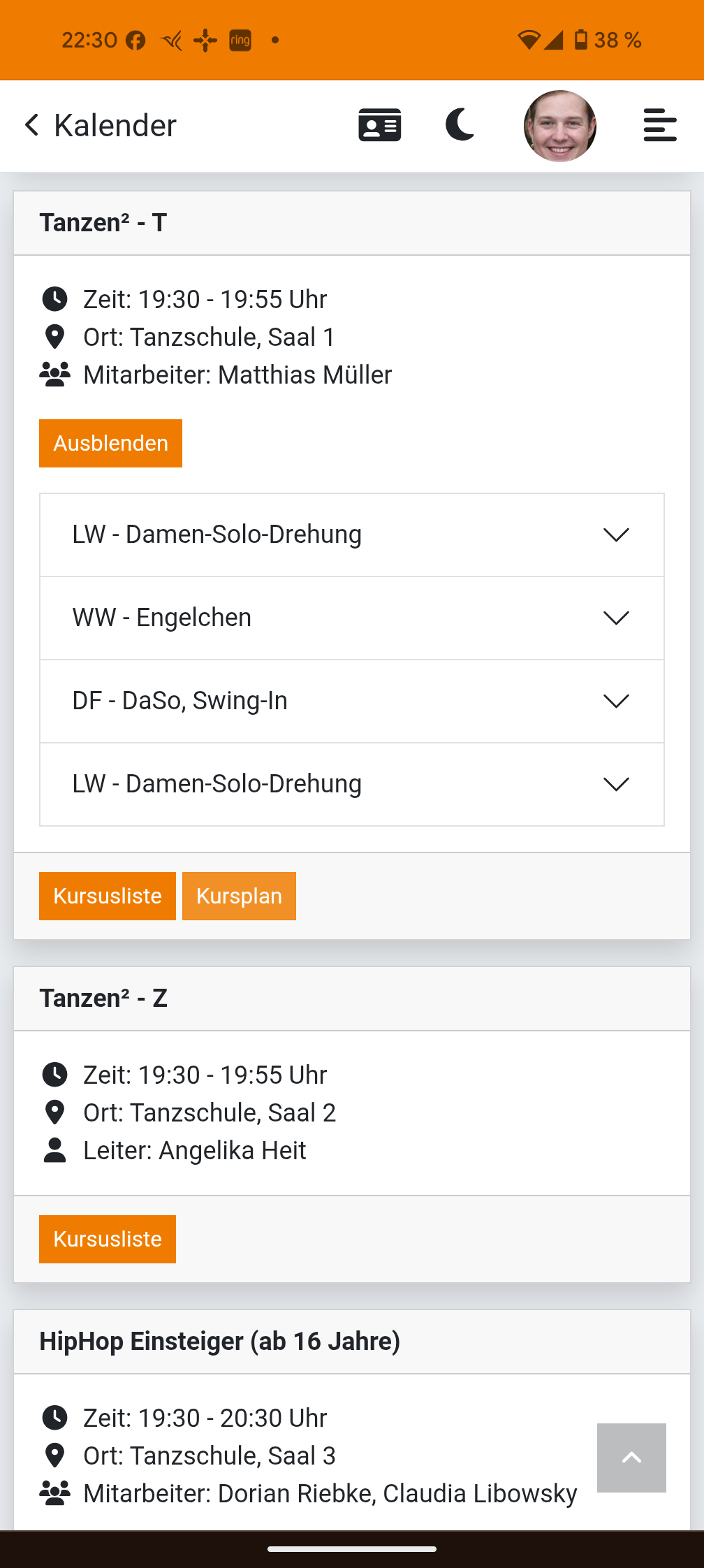Viewport: 704px width, 1568px height.
Task: Open Kursusliste for Tanzen² - Z
Action: click(x=108, y=1239)
